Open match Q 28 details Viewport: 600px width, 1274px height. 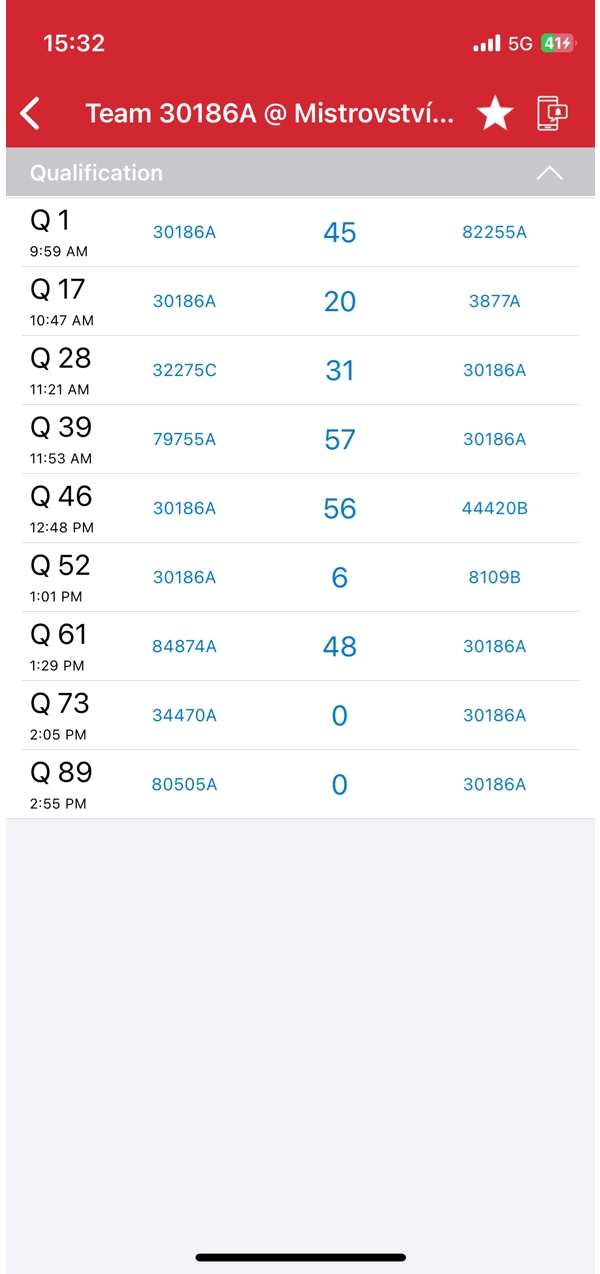point(300,370)
